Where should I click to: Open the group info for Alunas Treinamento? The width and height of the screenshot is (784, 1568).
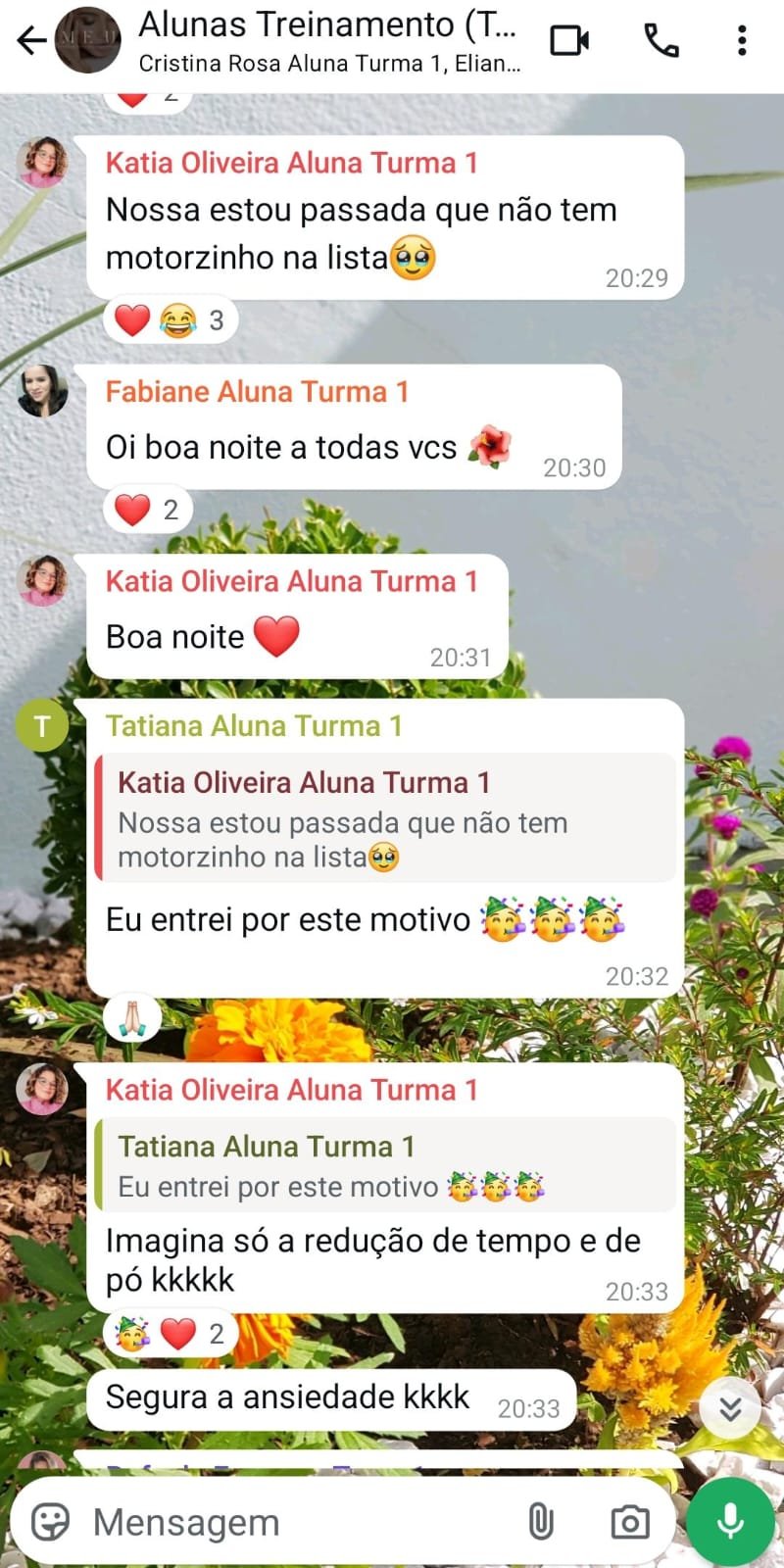[328, 41]
